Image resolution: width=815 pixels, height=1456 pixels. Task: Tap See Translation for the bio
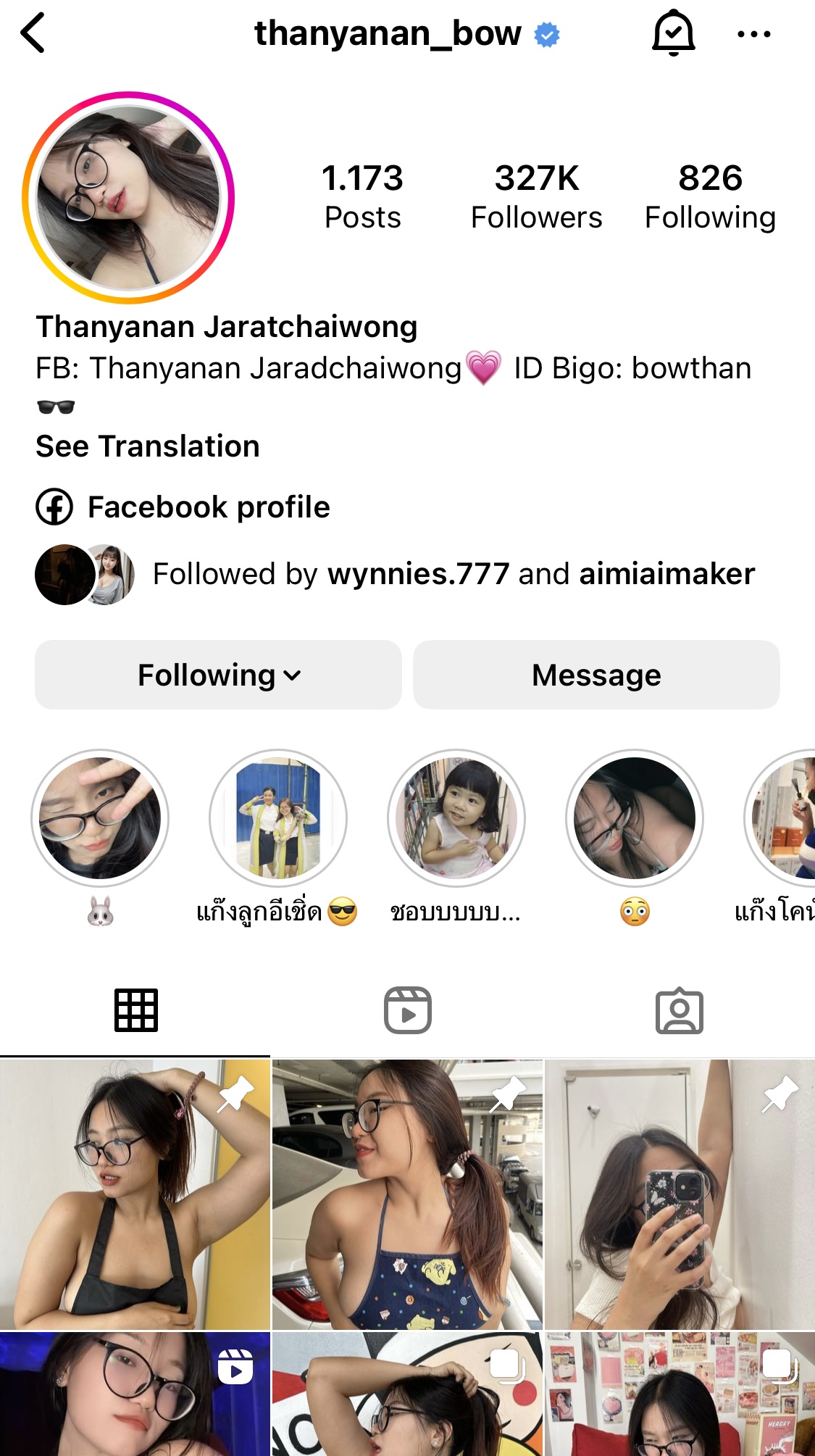[x=148, y=446]
